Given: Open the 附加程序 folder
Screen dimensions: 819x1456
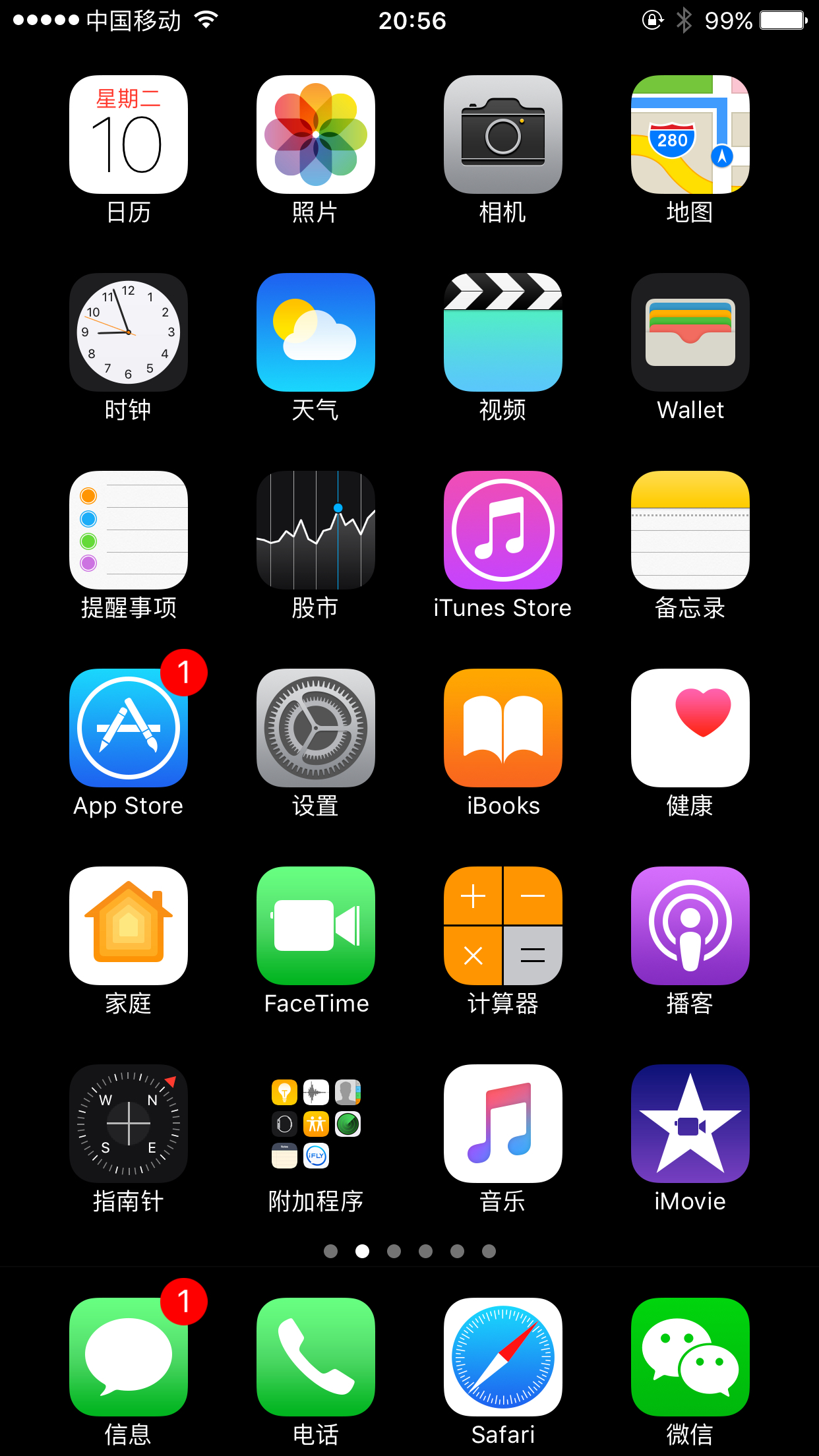Looking at the screenshot, I should point(315,1124).
